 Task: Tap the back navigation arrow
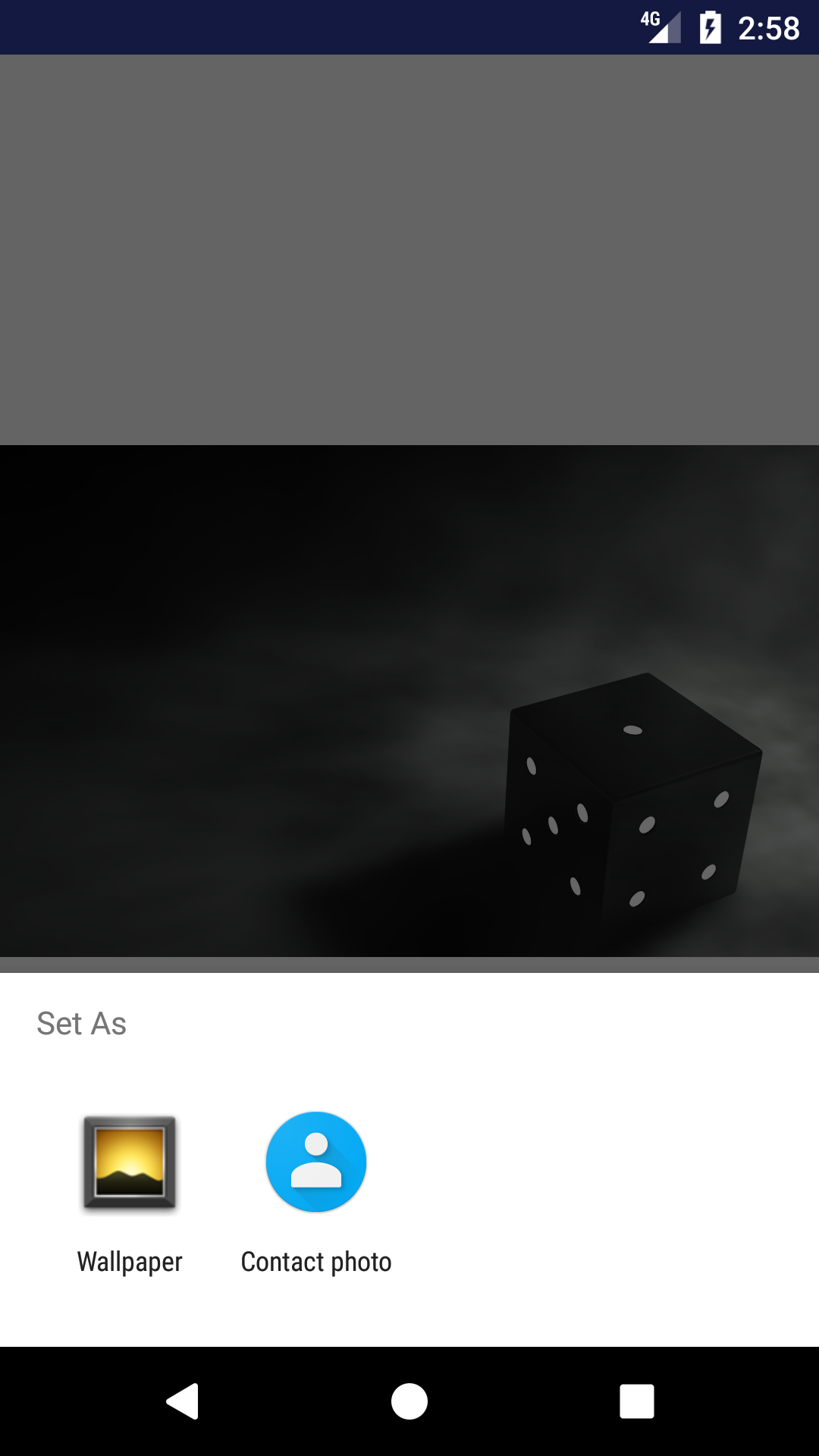[182, 1401]
